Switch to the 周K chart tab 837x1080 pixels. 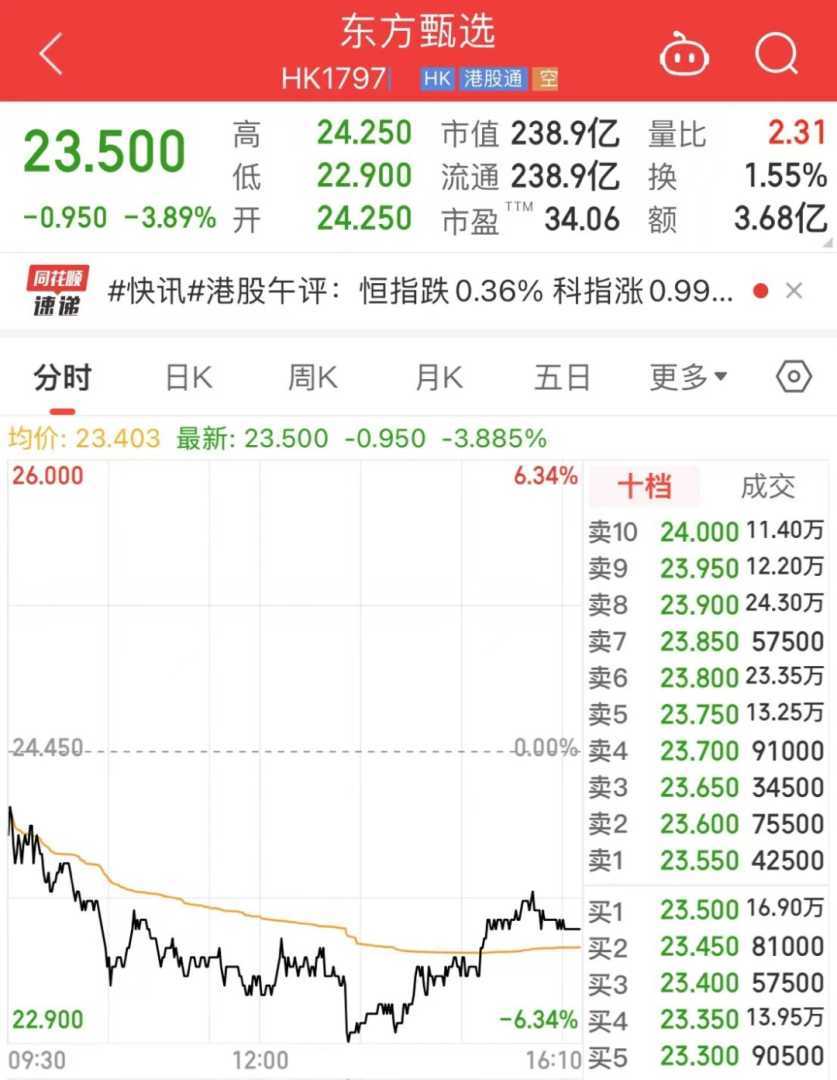point(313,378)
